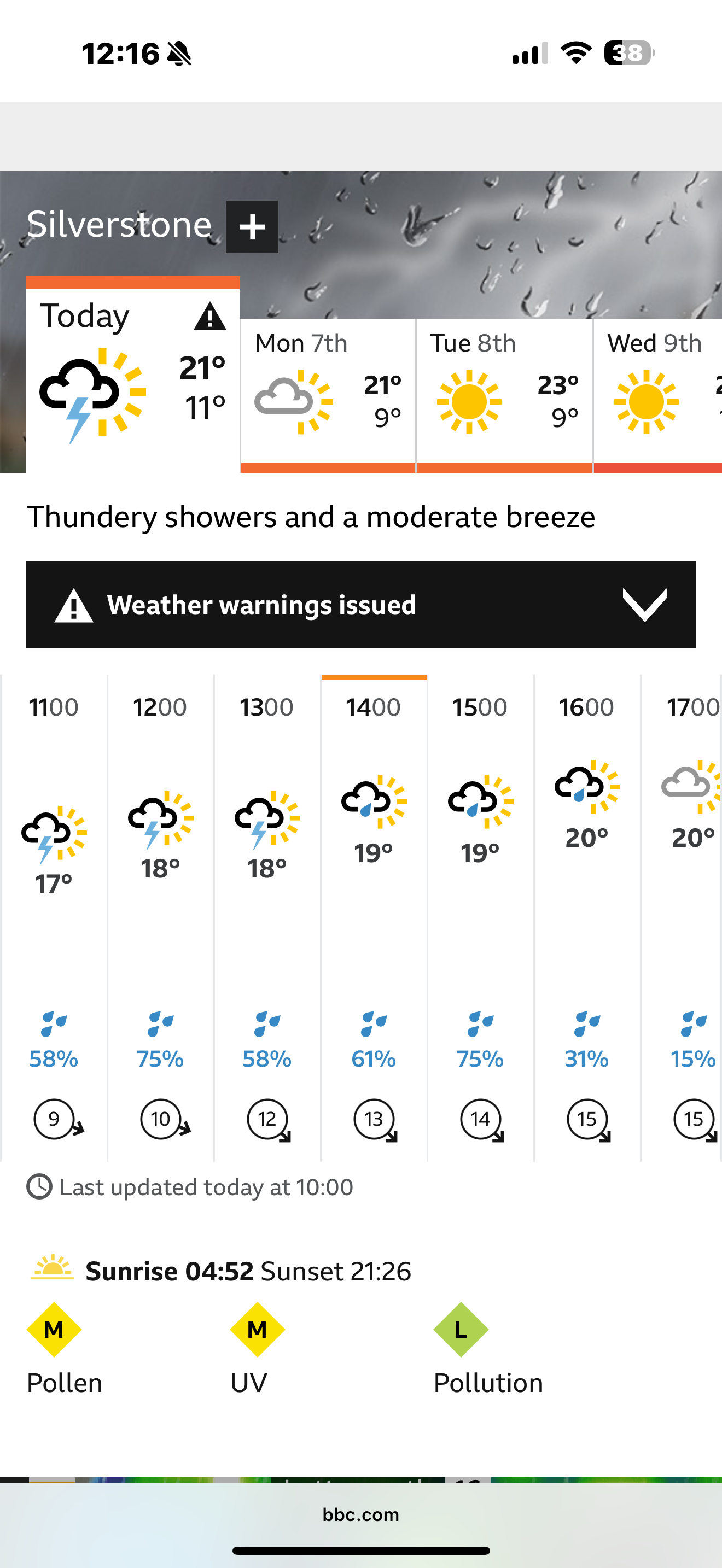Image resolution: width=722 pixels, height=1568 pixels.
Task: View Pollen level details
Action: pos(64,1349)
